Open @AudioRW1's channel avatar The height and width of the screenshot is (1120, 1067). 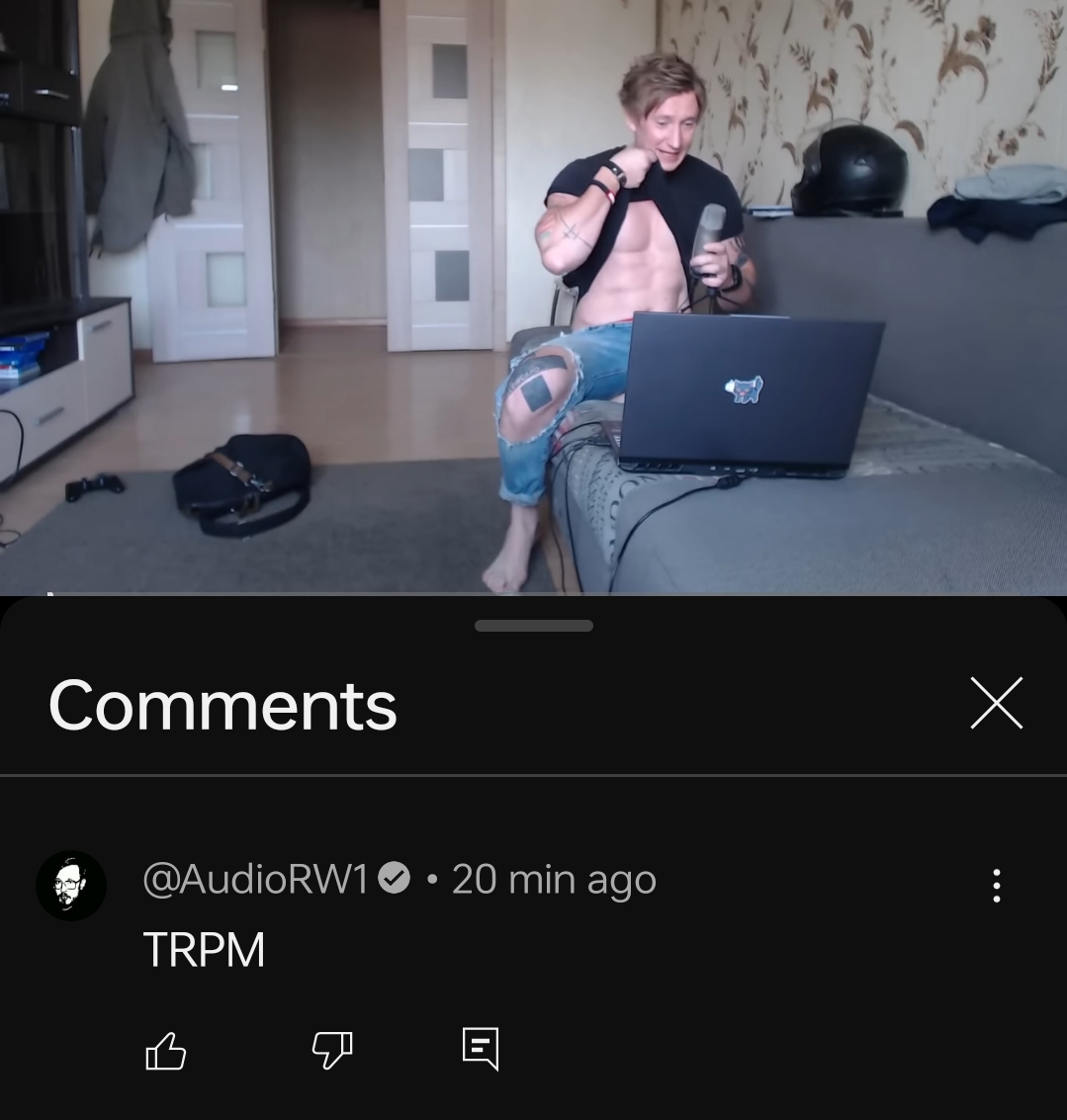[x=71, y=886]
